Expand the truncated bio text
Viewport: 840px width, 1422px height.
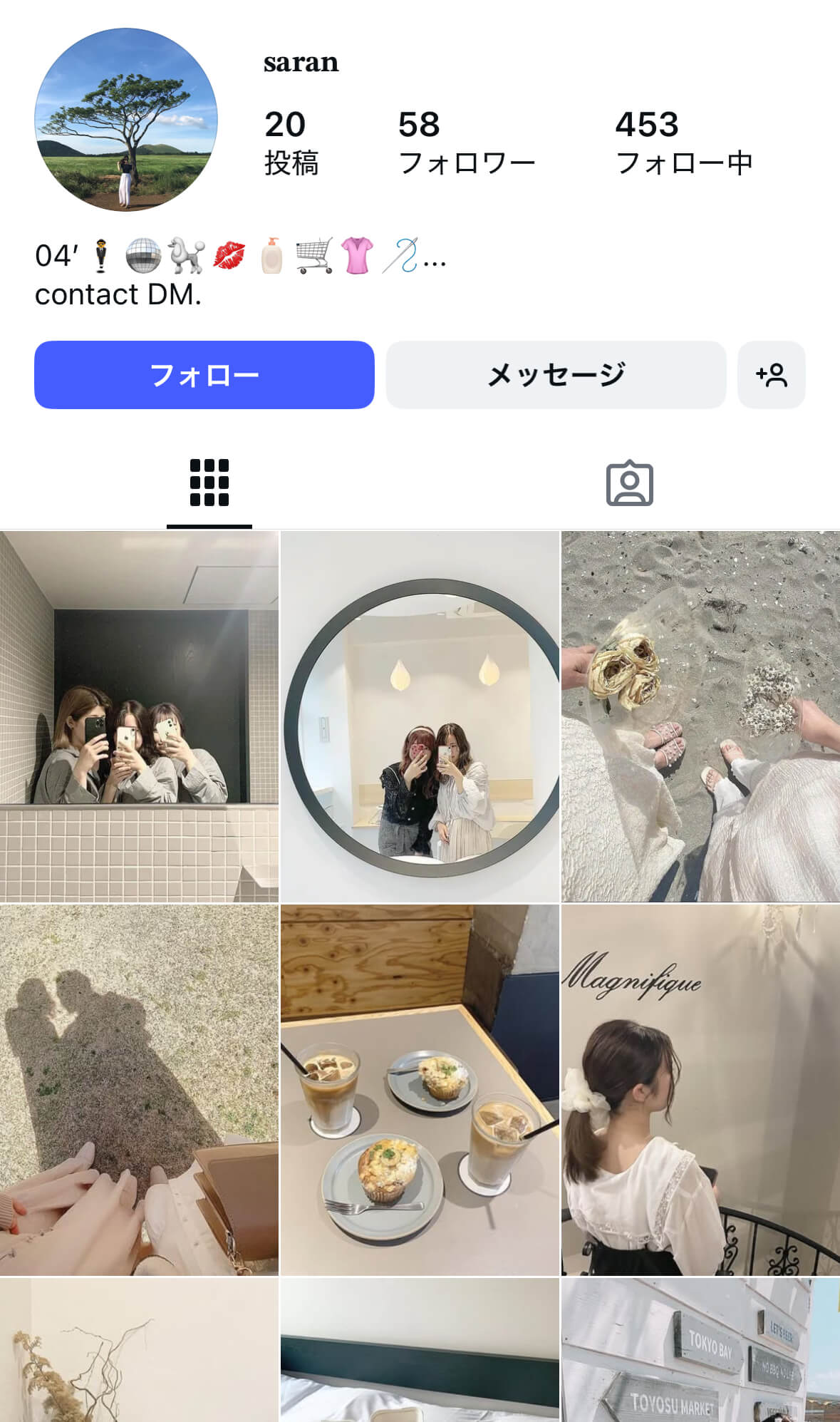(x=435, y=261)
